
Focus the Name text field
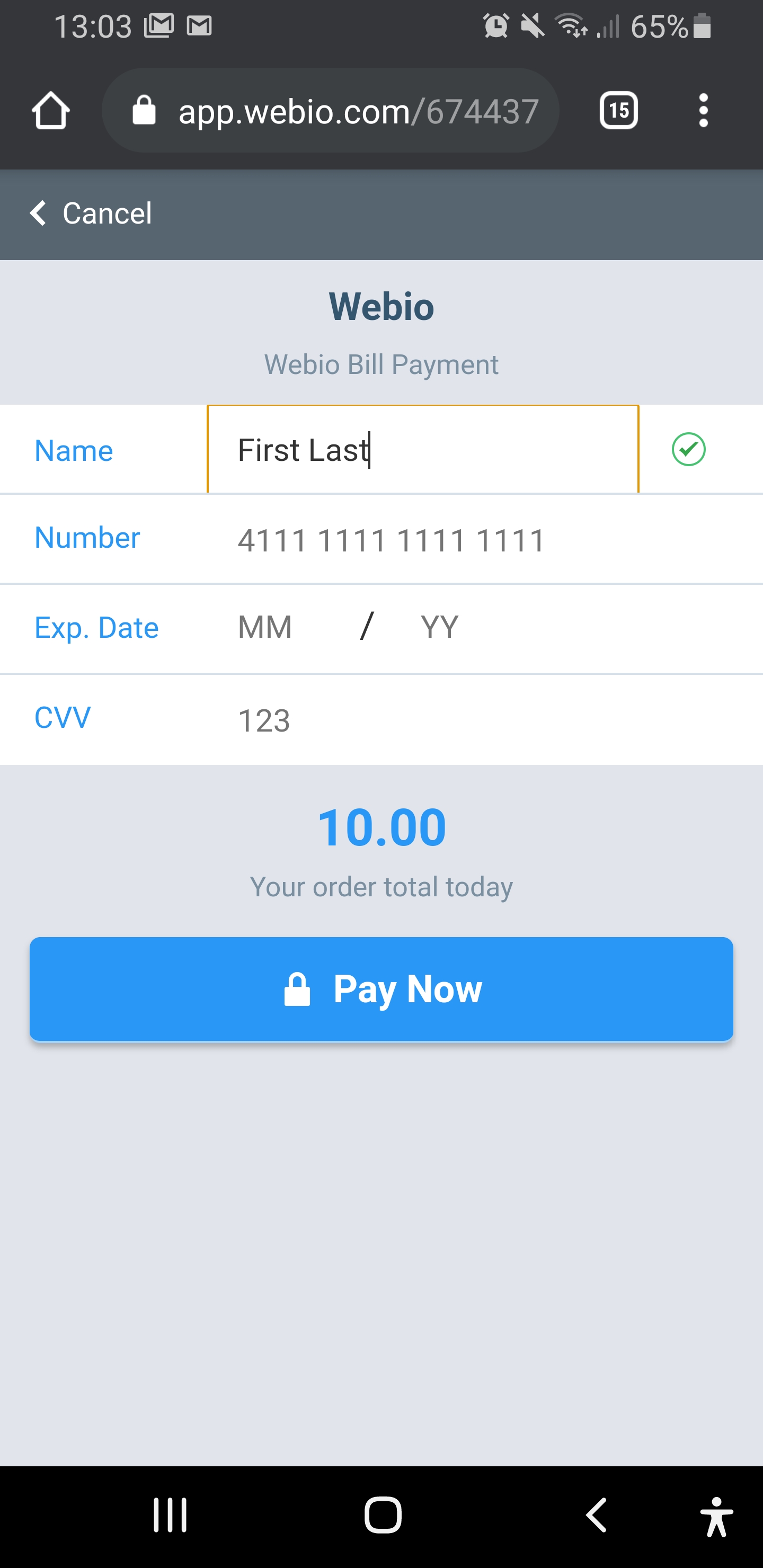423,450
